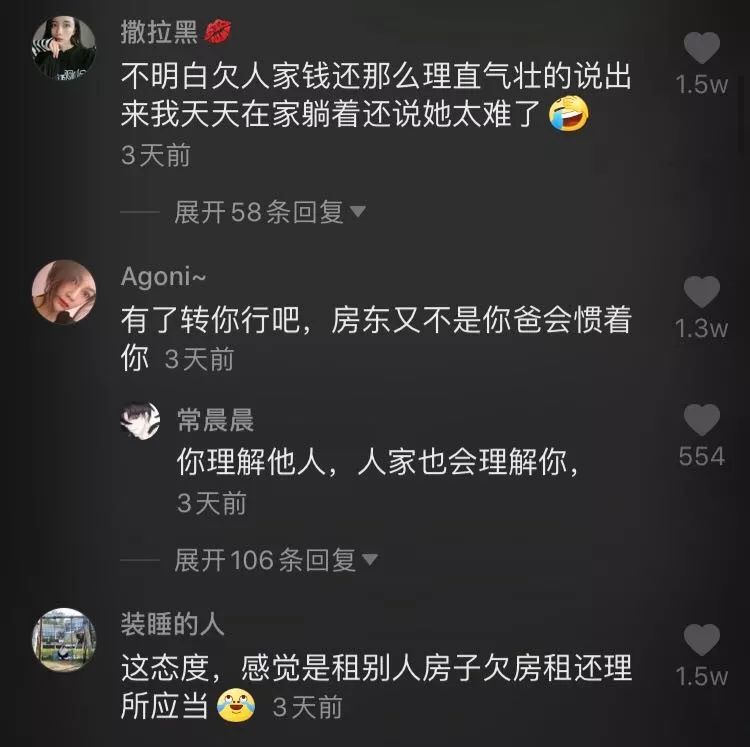Like the comment by 装睡的人

pos(702,640)
